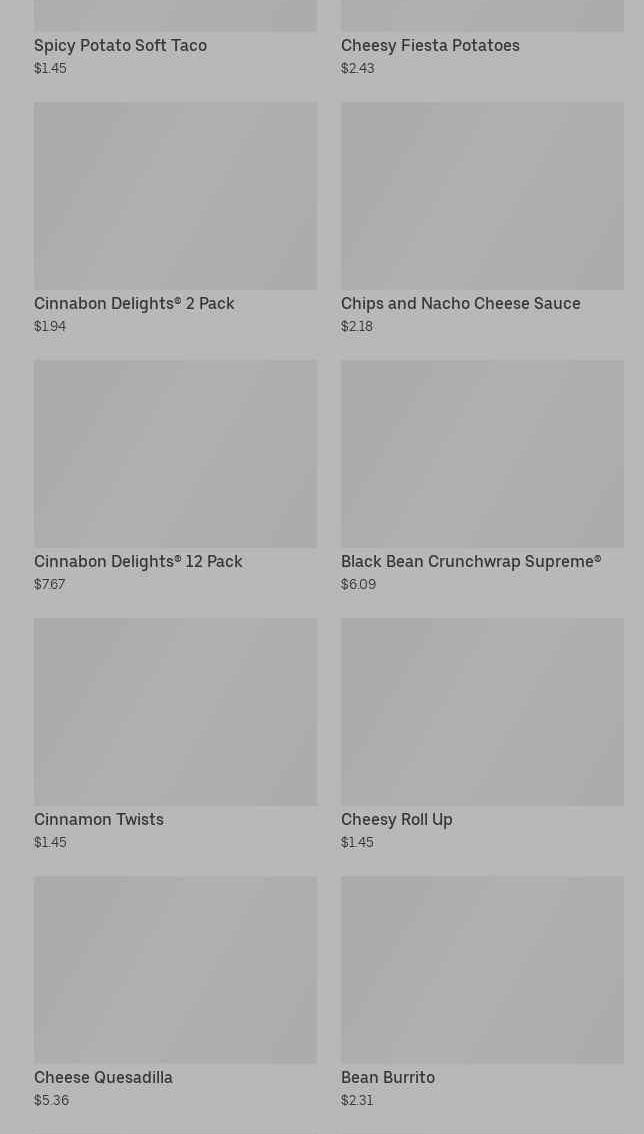Select Cheesy Fiesta Potatoes

point(430,45)
